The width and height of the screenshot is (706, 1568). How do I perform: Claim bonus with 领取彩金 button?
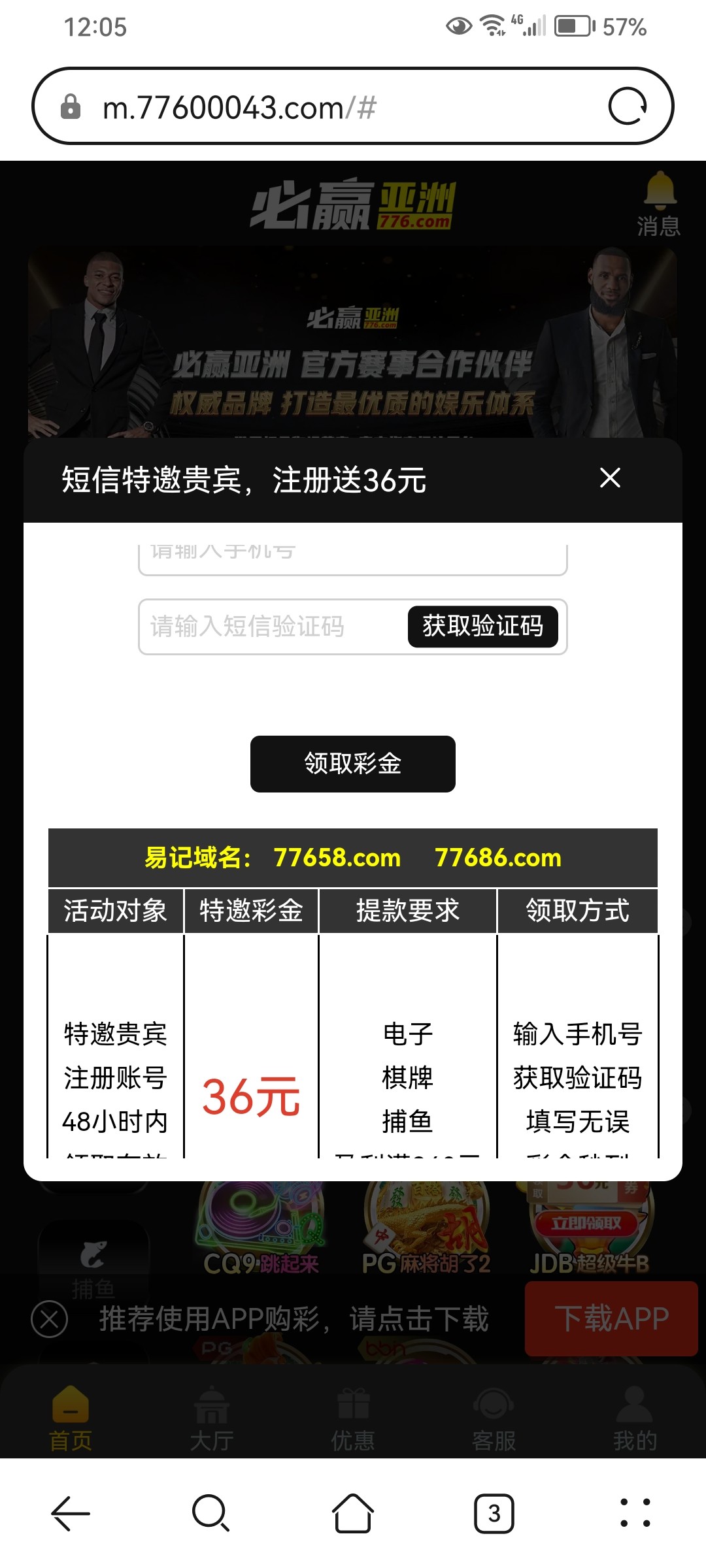coord(352,764)
